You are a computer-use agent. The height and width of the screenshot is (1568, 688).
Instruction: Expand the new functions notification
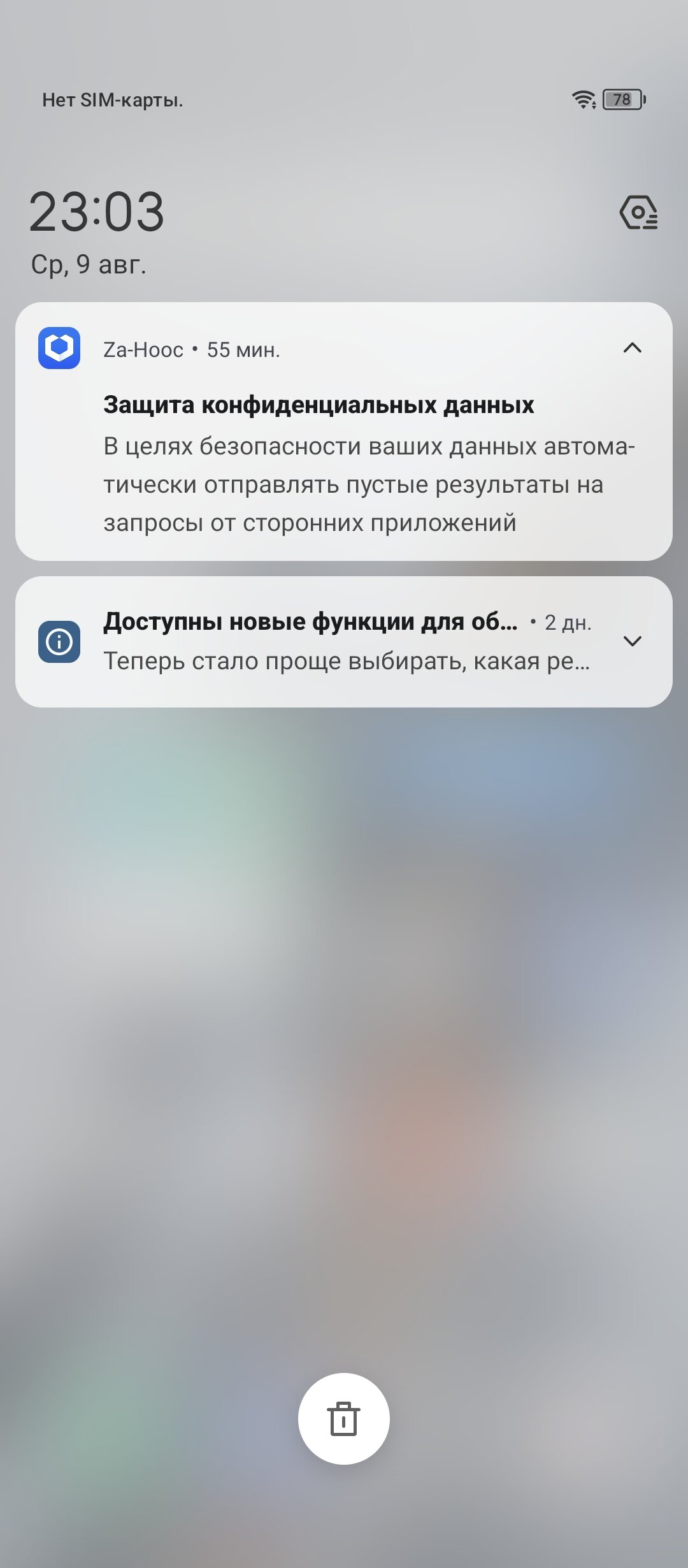tap(632, 641)
